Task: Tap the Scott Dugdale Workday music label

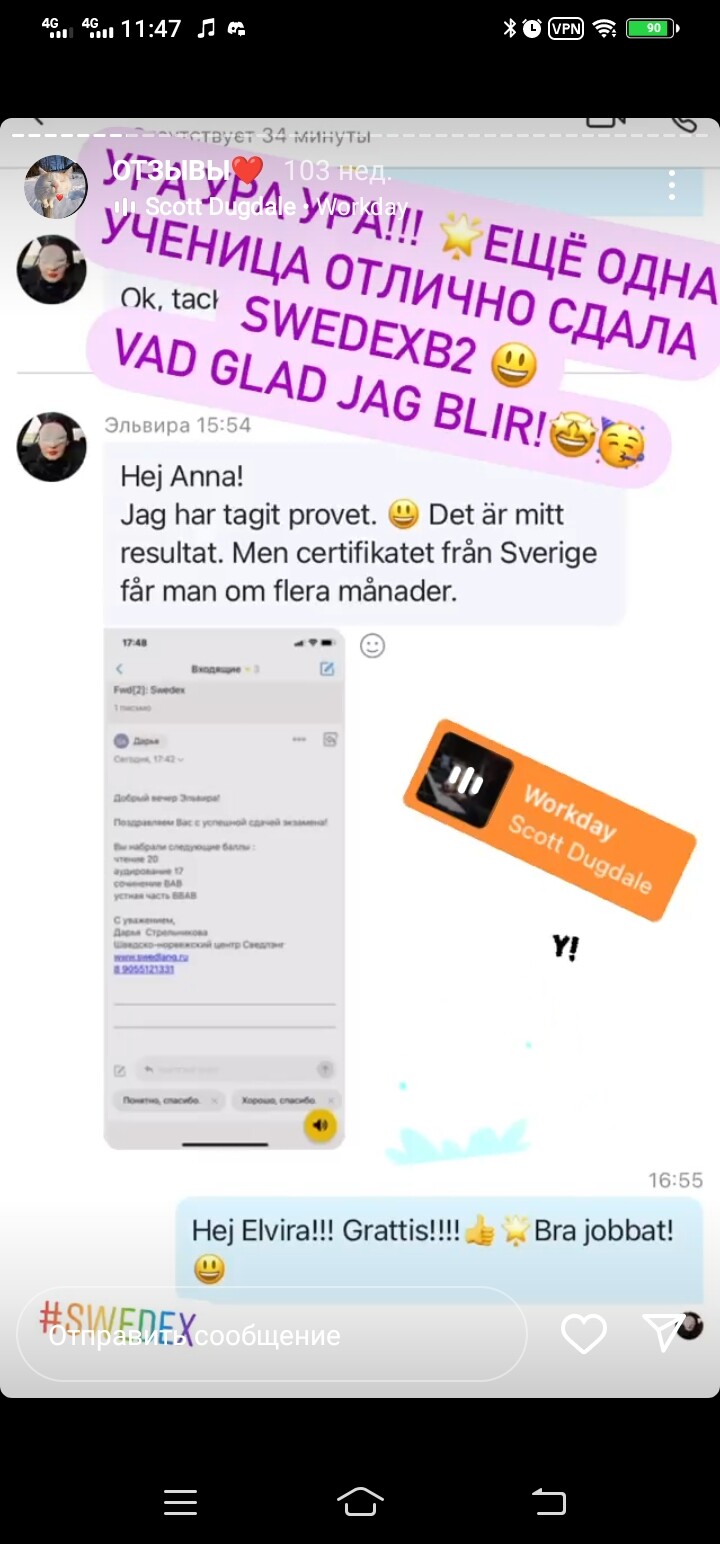Action: [x=262, y=208]
